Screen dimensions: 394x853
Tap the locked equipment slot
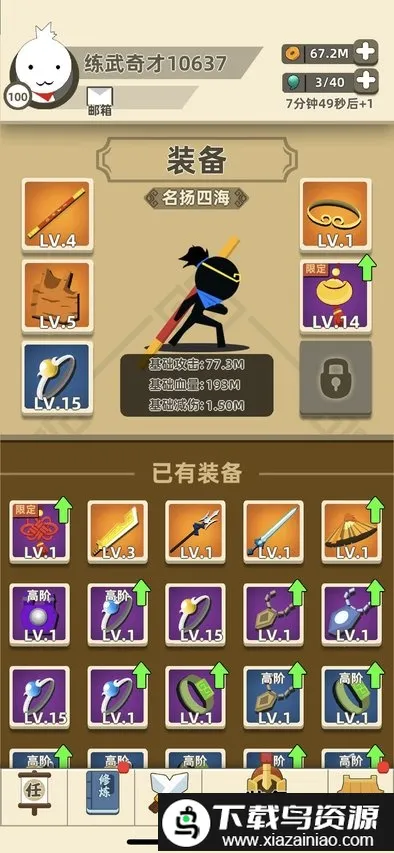tap(335, 378)
